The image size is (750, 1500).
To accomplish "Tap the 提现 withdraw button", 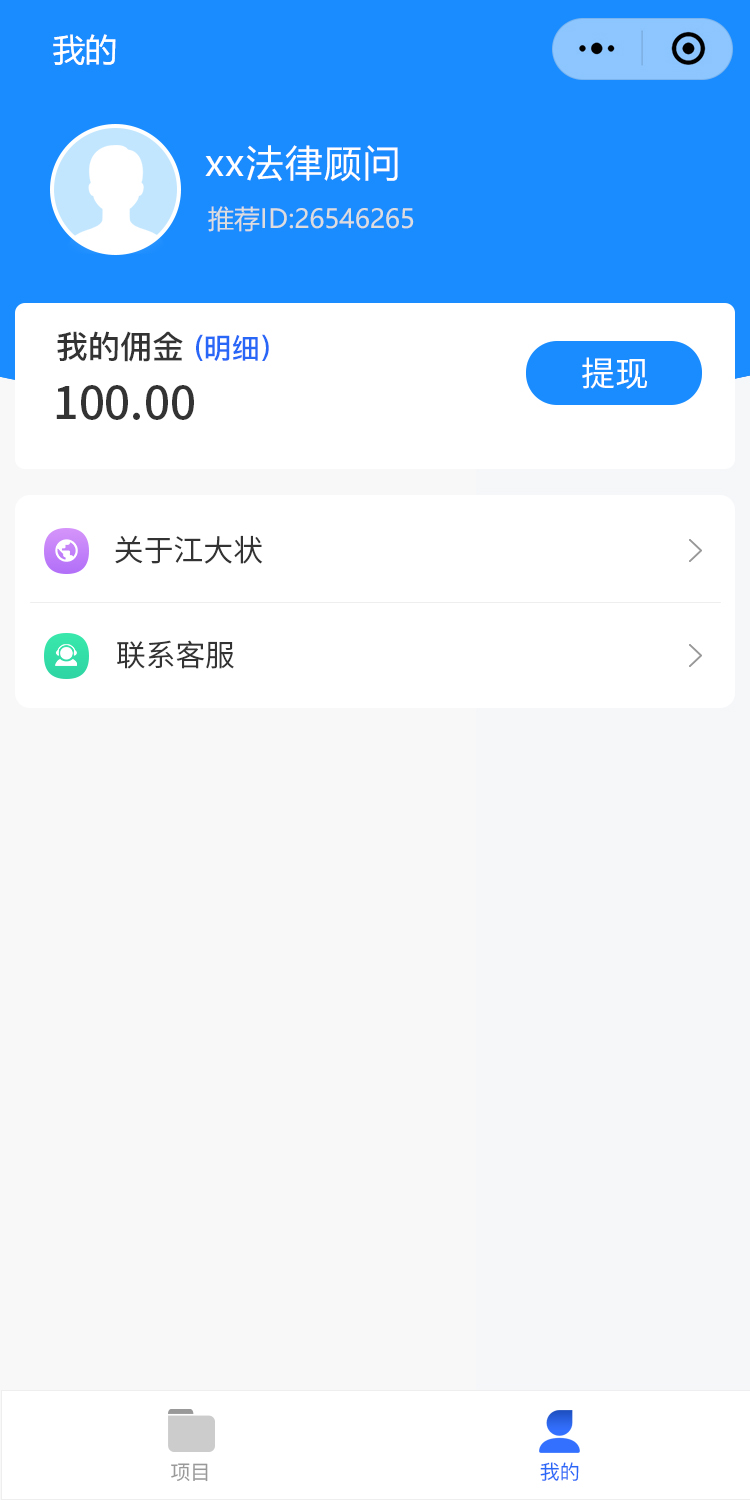I will tap(613, 373).
